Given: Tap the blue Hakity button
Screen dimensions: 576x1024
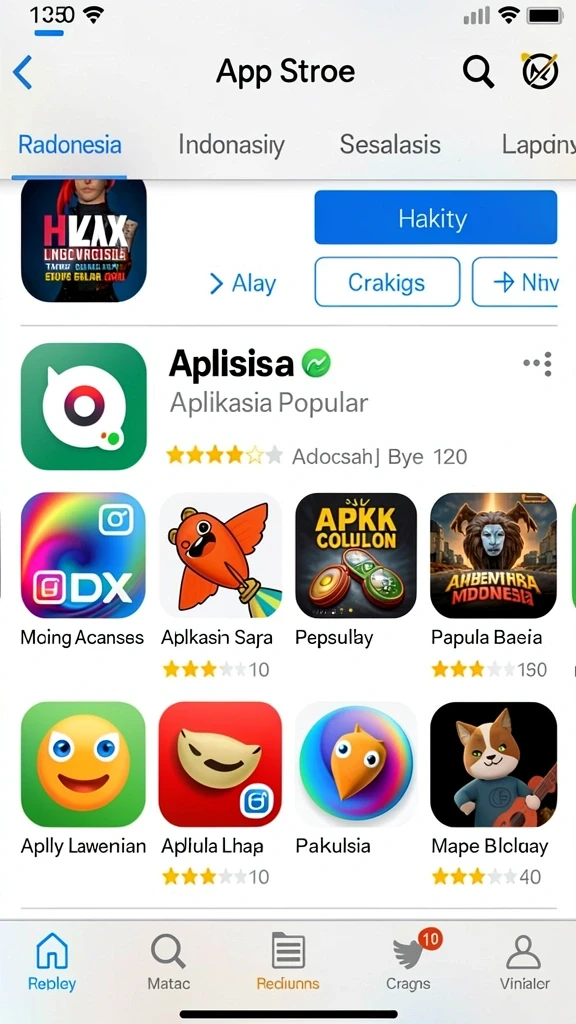Looking at the screenshot, I should tap(436, 218).
